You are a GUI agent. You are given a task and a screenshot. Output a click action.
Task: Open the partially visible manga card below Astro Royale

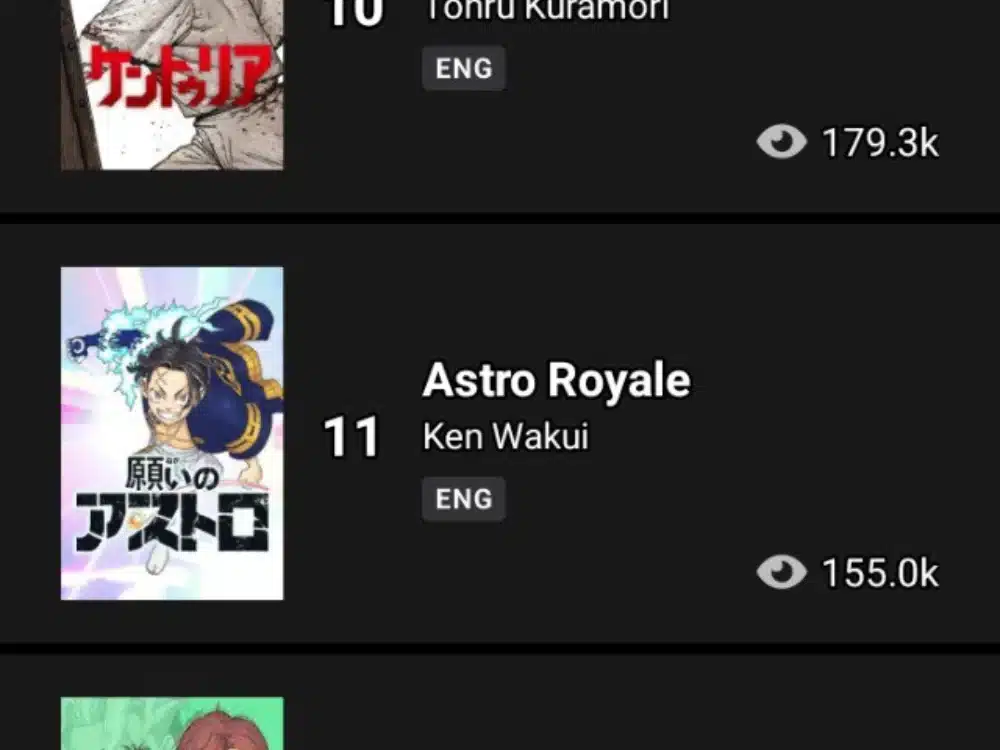tap(172, 724)
